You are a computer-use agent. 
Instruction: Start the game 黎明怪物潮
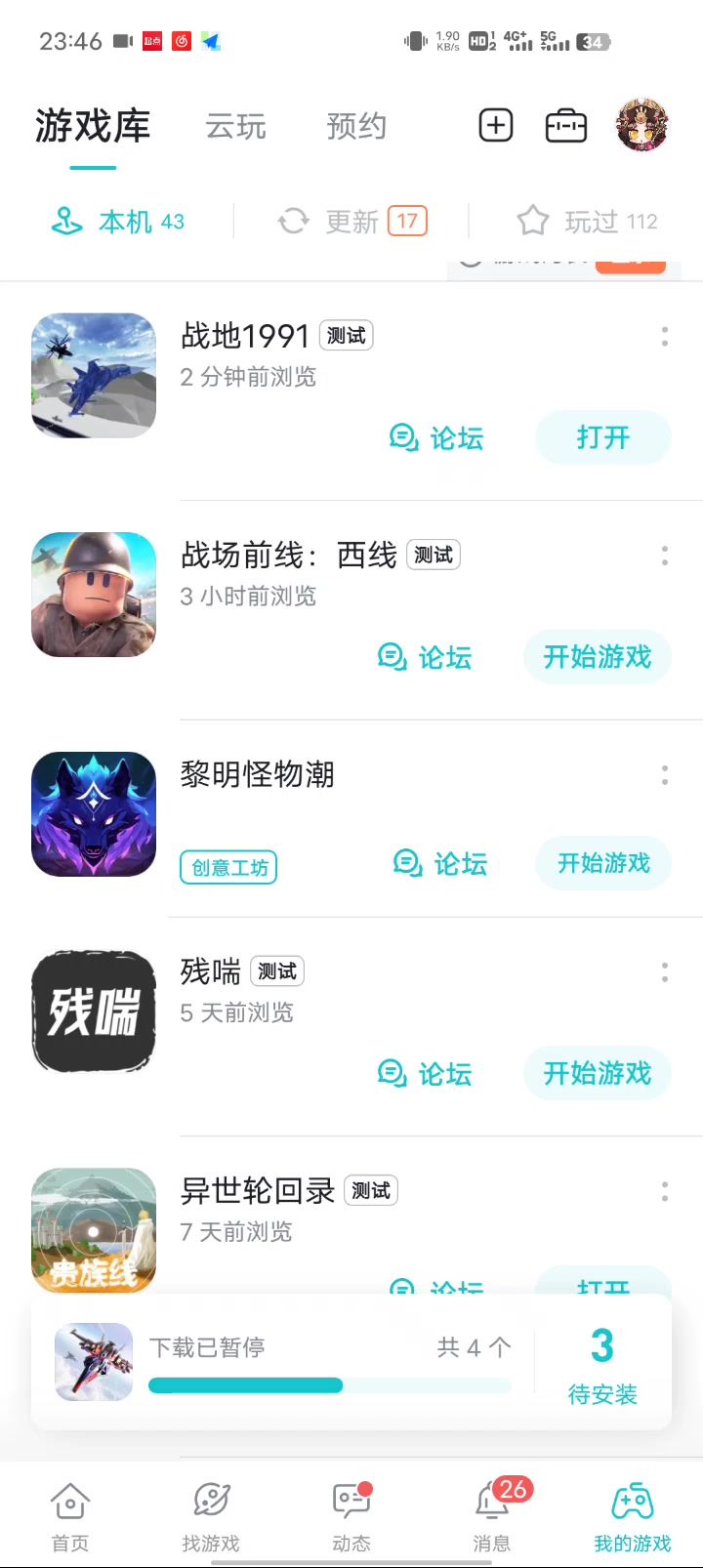click(x=602, y=863)
